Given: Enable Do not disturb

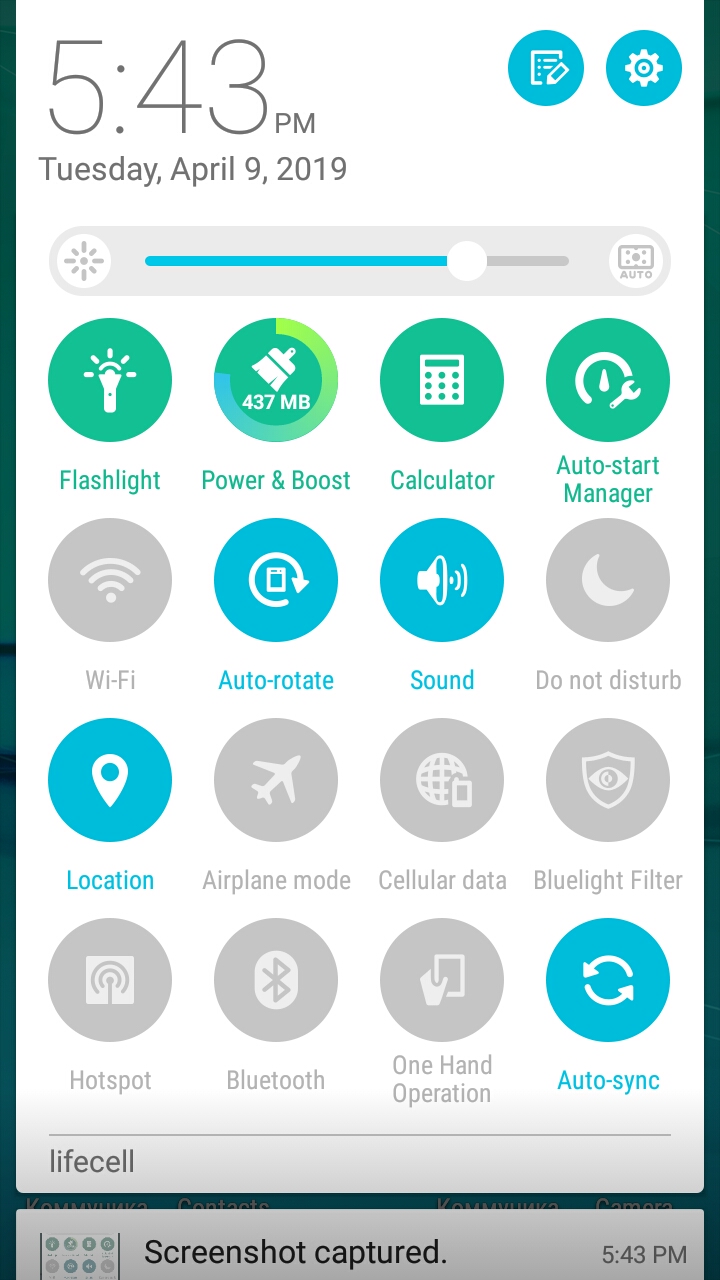Looking at the screenshot, I should (x=608, y=580).
